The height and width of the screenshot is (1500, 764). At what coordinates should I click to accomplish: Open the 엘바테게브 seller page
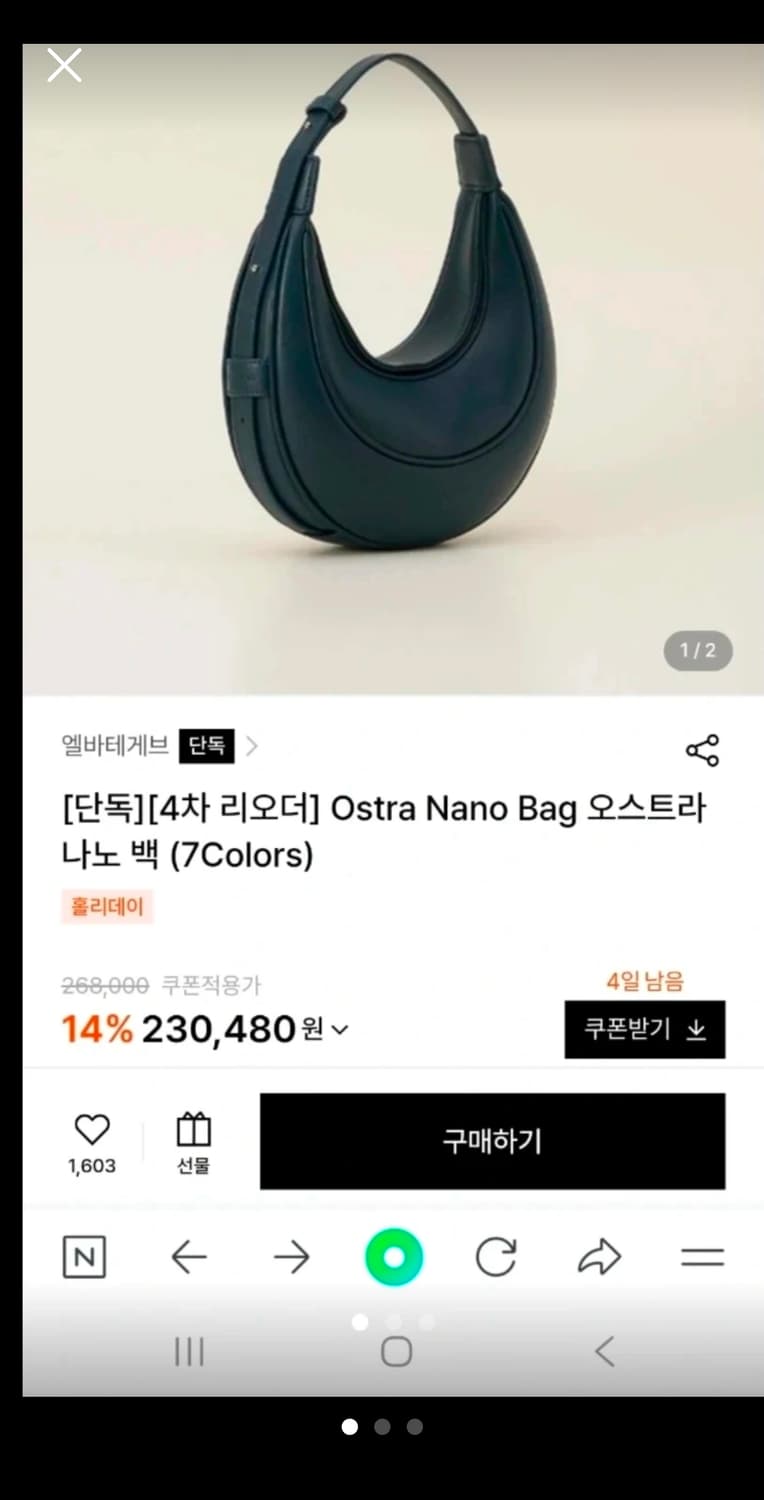[110, 746]
